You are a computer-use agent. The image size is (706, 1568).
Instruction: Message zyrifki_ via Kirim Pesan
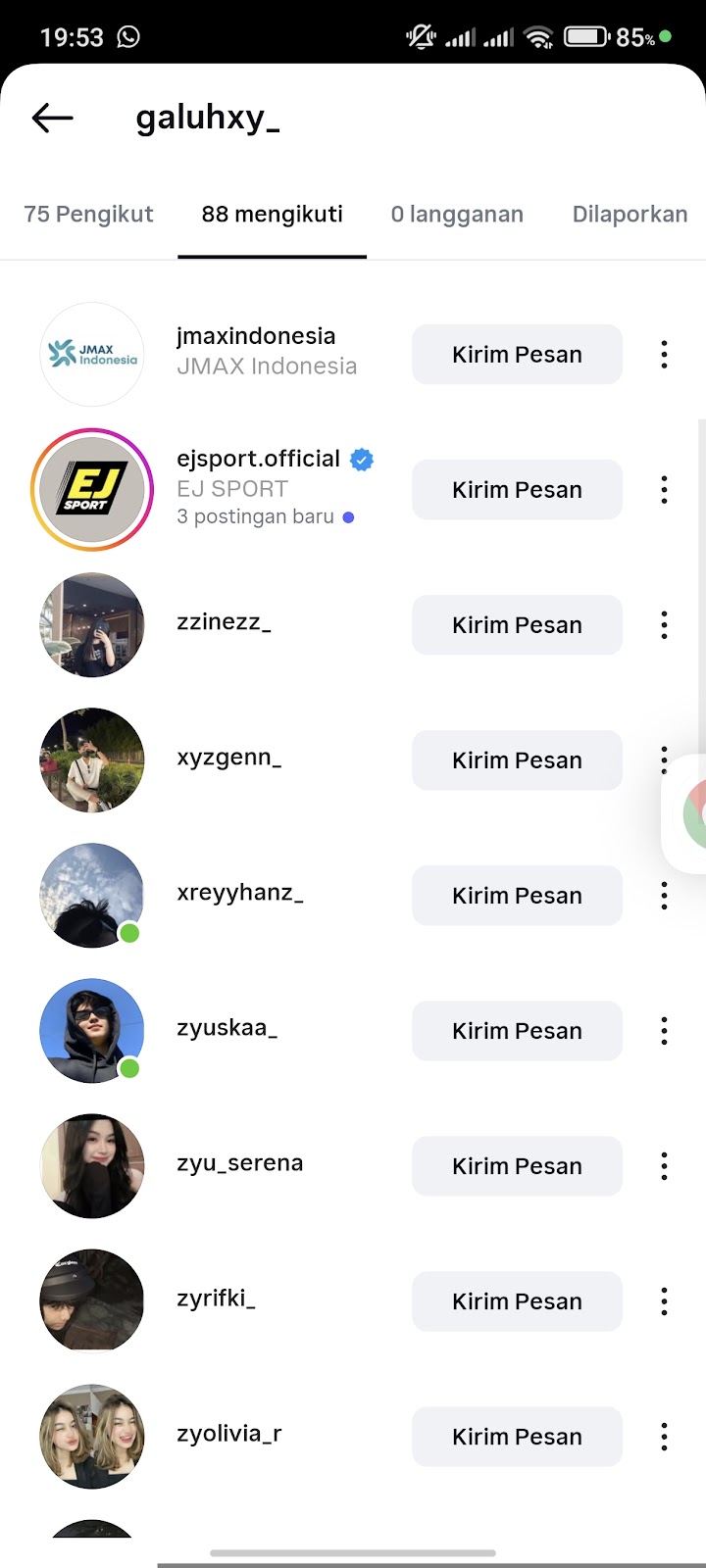517,1301
